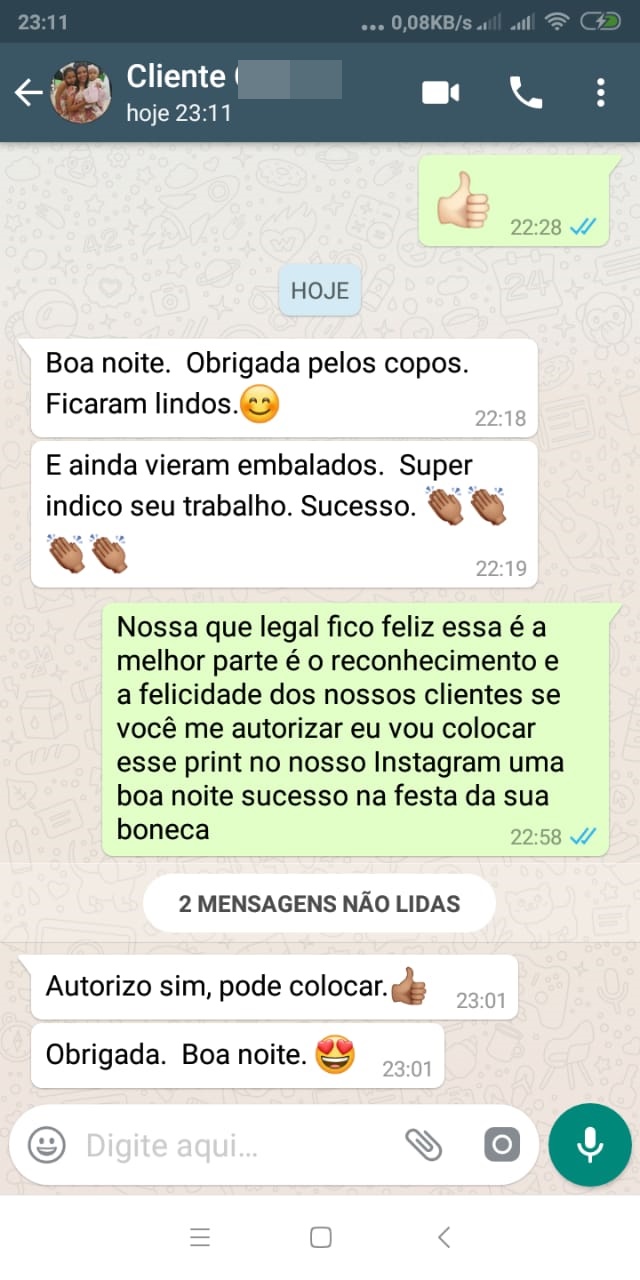Tap the microphone to record a voice message
Image resolution: width=640 pixels, height=1280 pixels.
590,1145
